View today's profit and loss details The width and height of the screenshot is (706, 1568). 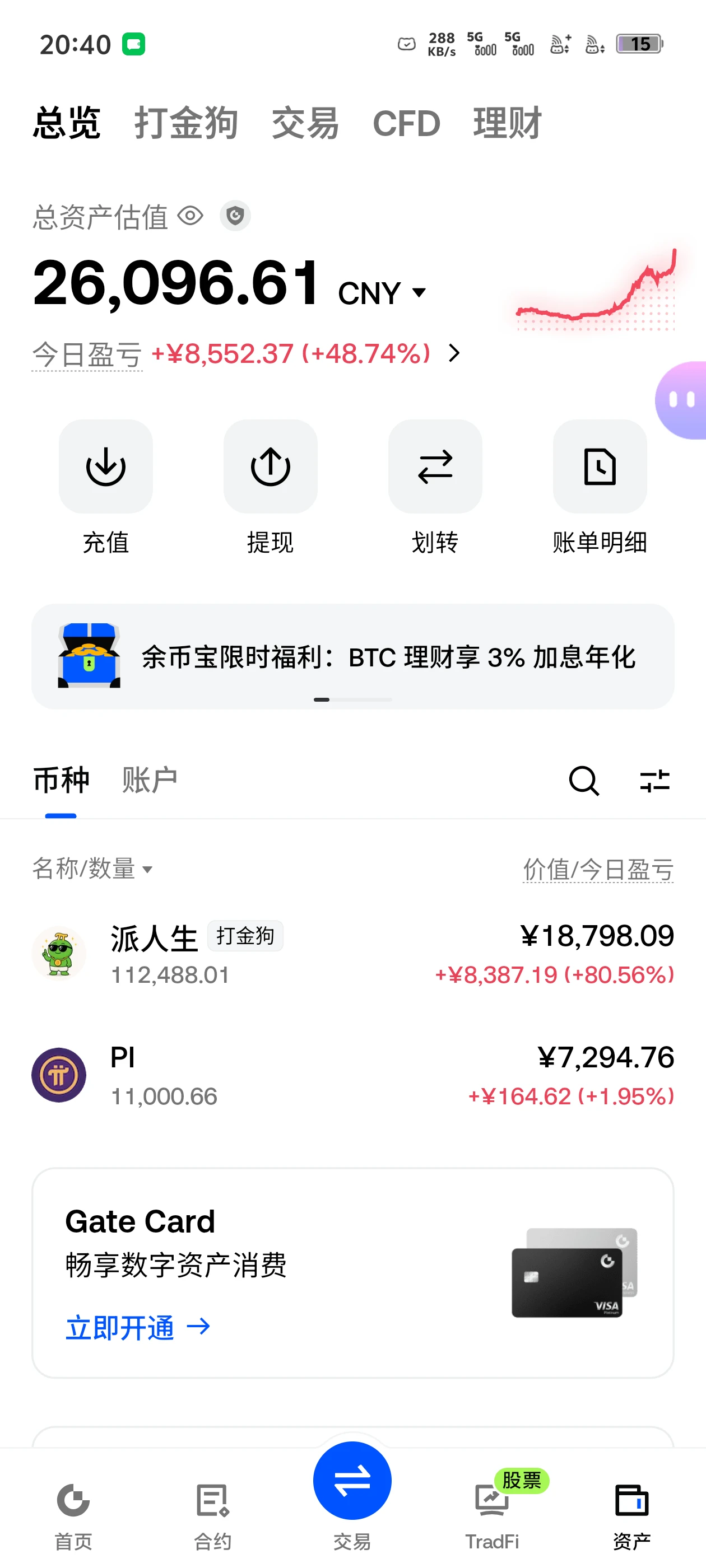[x=247, y=354]
